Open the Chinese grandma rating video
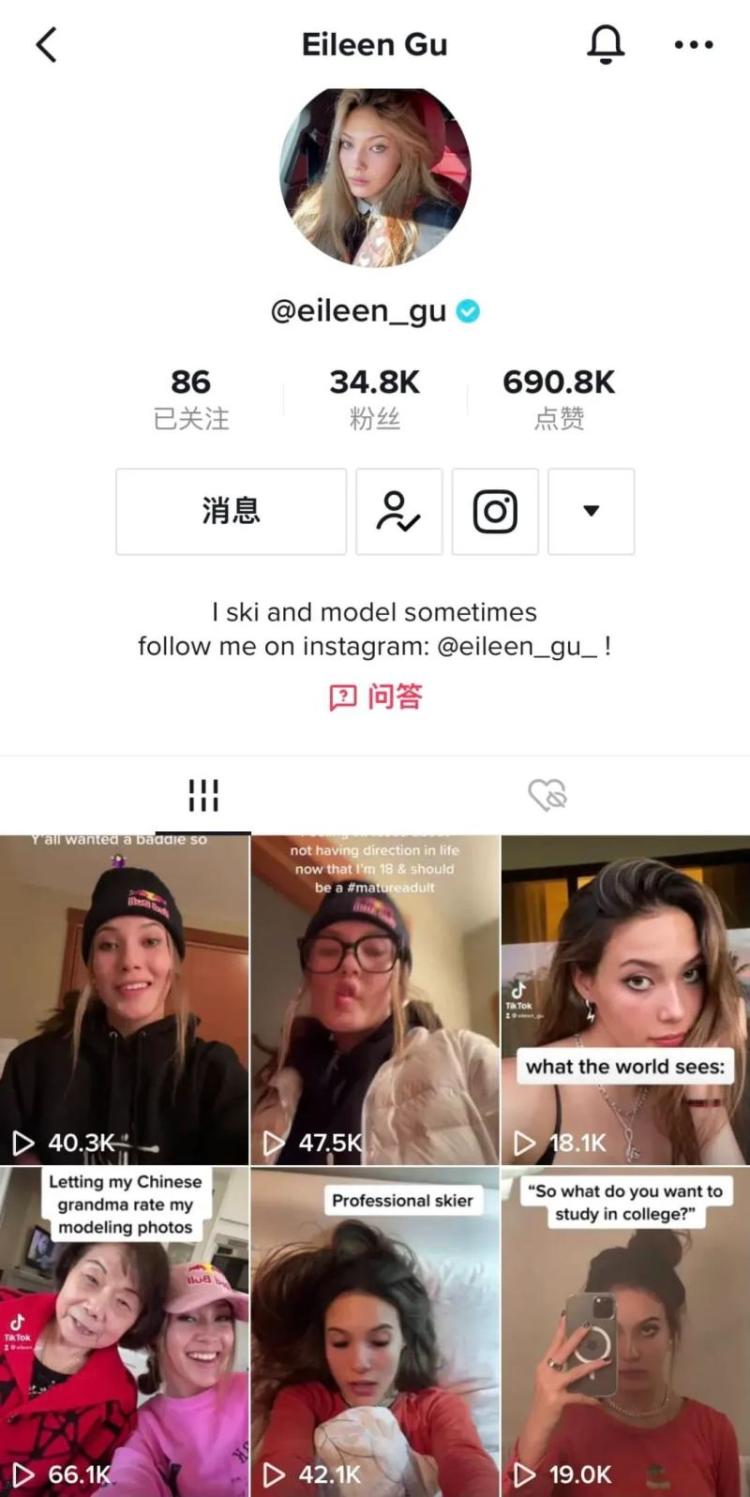The width and height of the screenshot is (750, 1497). tap(124, 1332)
